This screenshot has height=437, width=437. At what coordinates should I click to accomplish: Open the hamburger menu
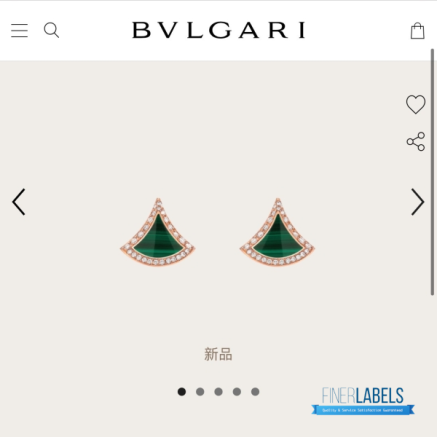click(19, 30)
